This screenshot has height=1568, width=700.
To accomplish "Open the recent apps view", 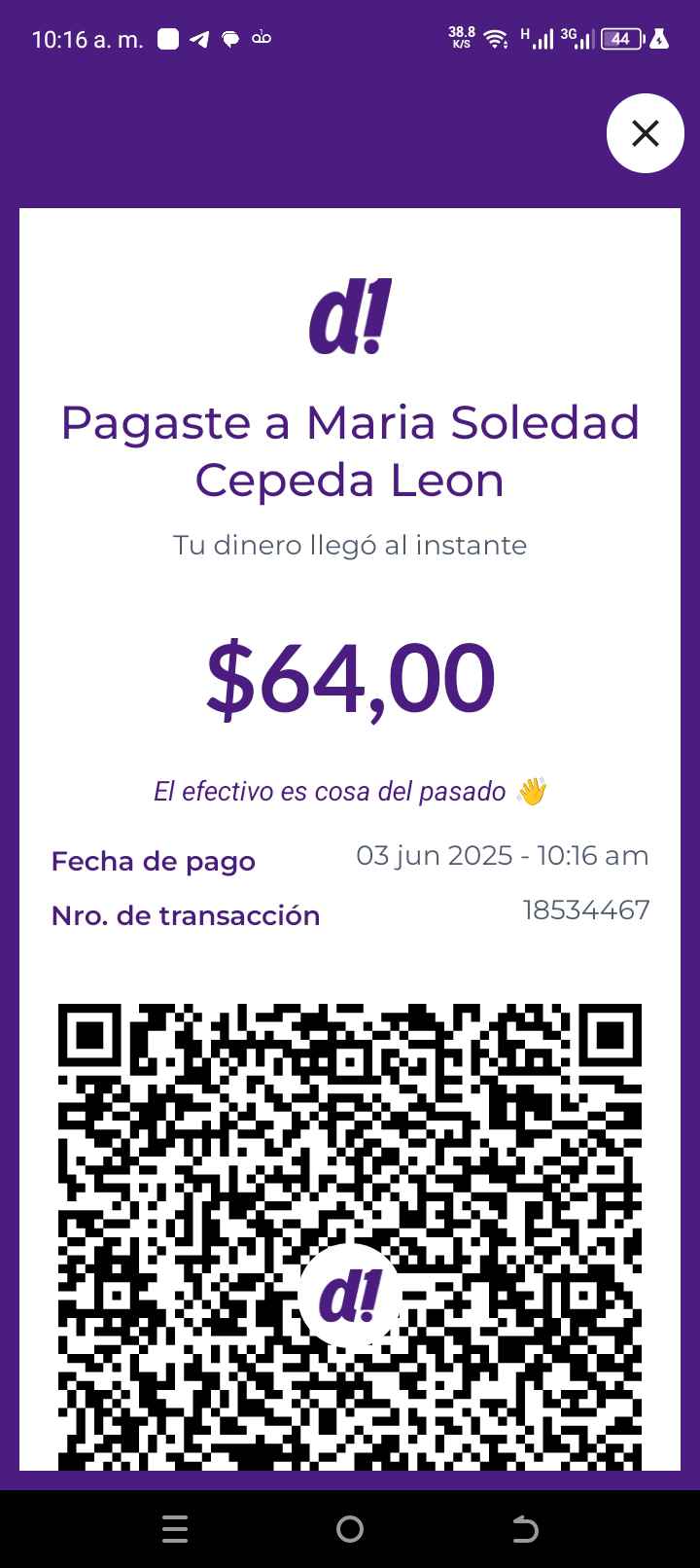I will pos(175,1530).
